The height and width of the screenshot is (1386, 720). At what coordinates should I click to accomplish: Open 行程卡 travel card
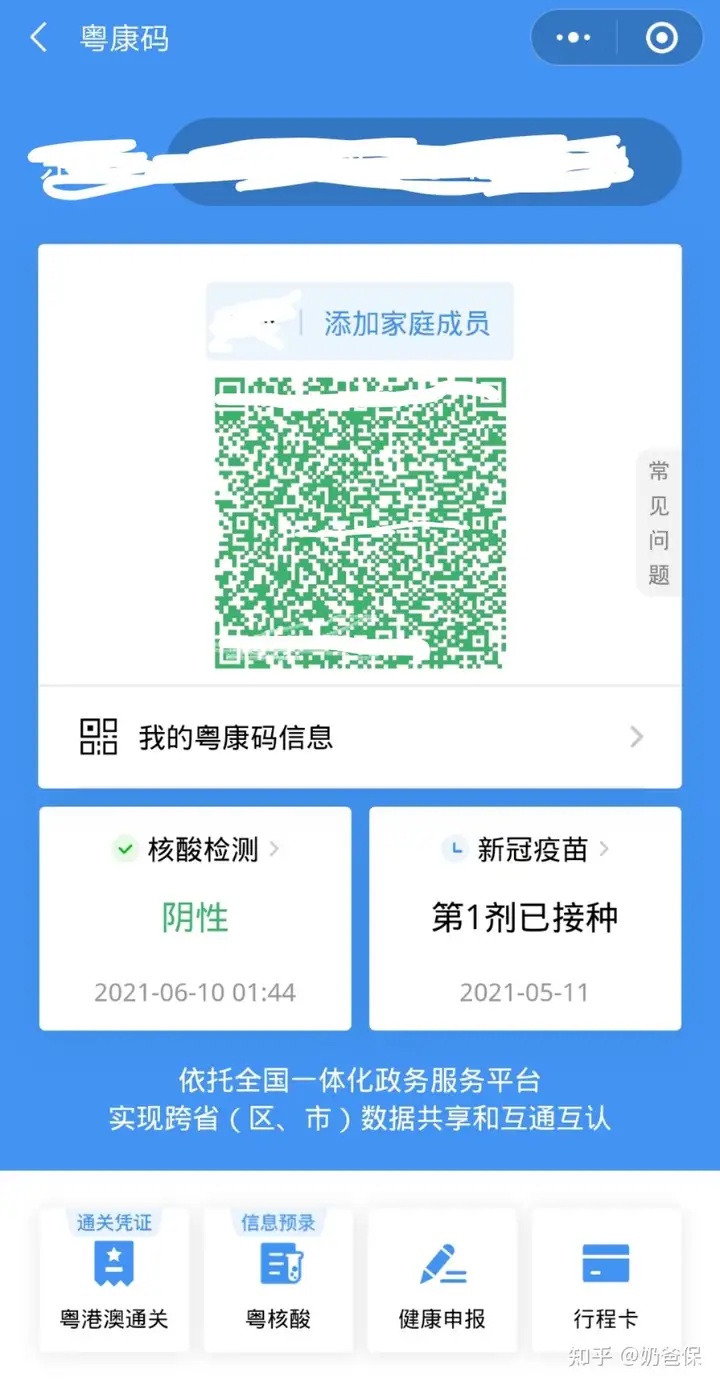(x=605, y=1280)
